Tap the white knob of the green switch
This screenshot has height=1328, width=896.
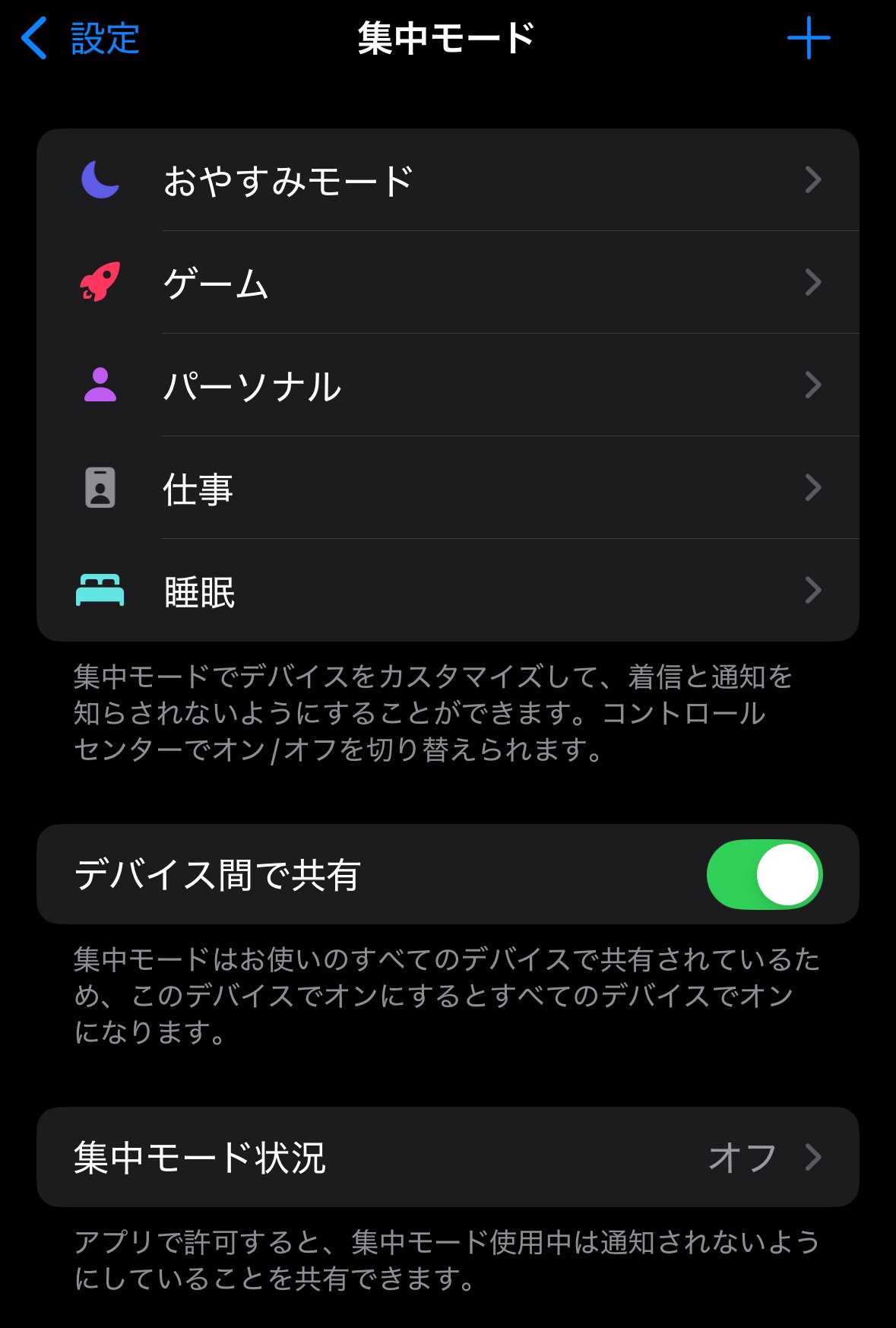pos(787,874)
